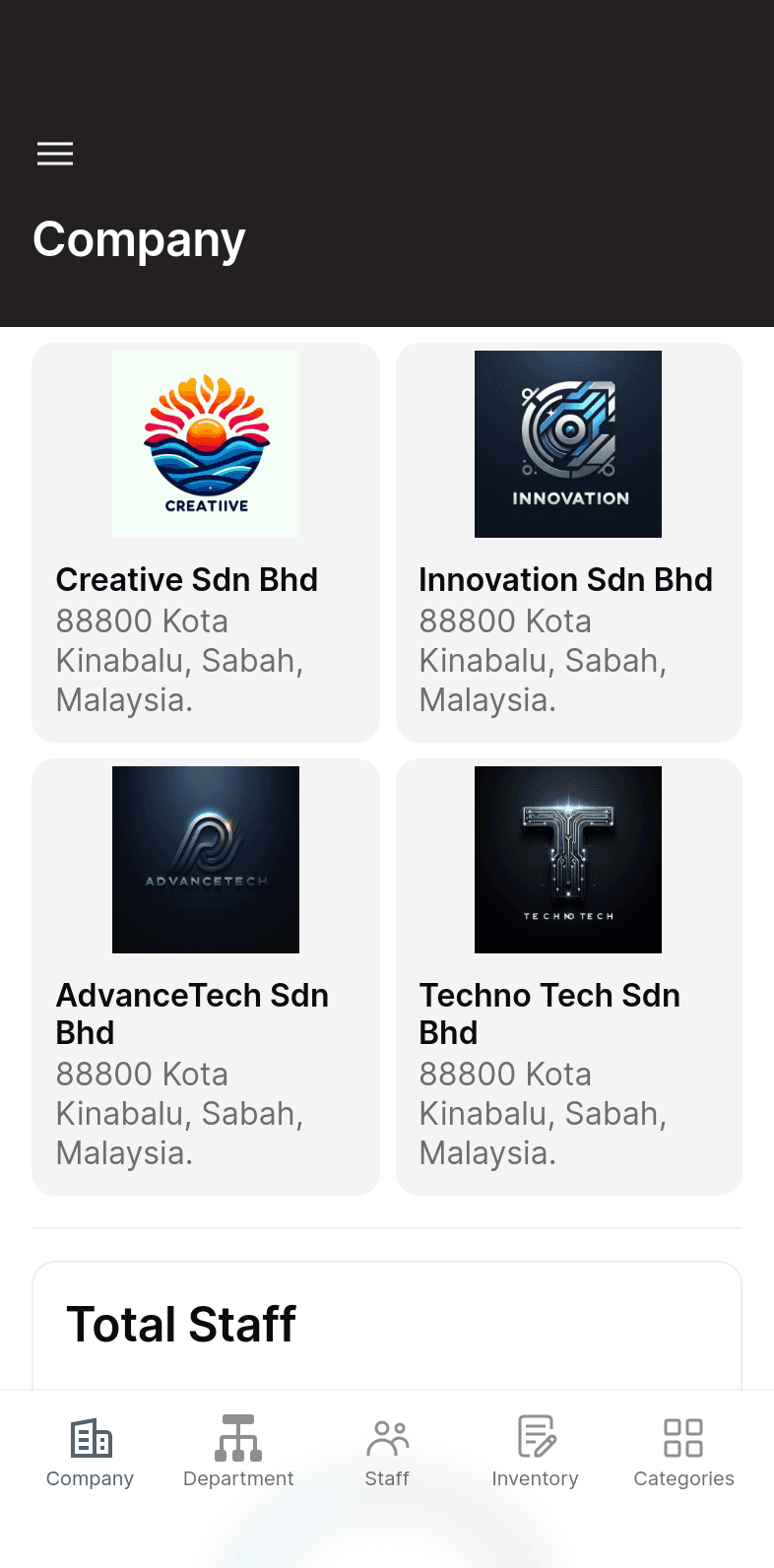Open the Innovation Sdn Bhd company card

568,543
